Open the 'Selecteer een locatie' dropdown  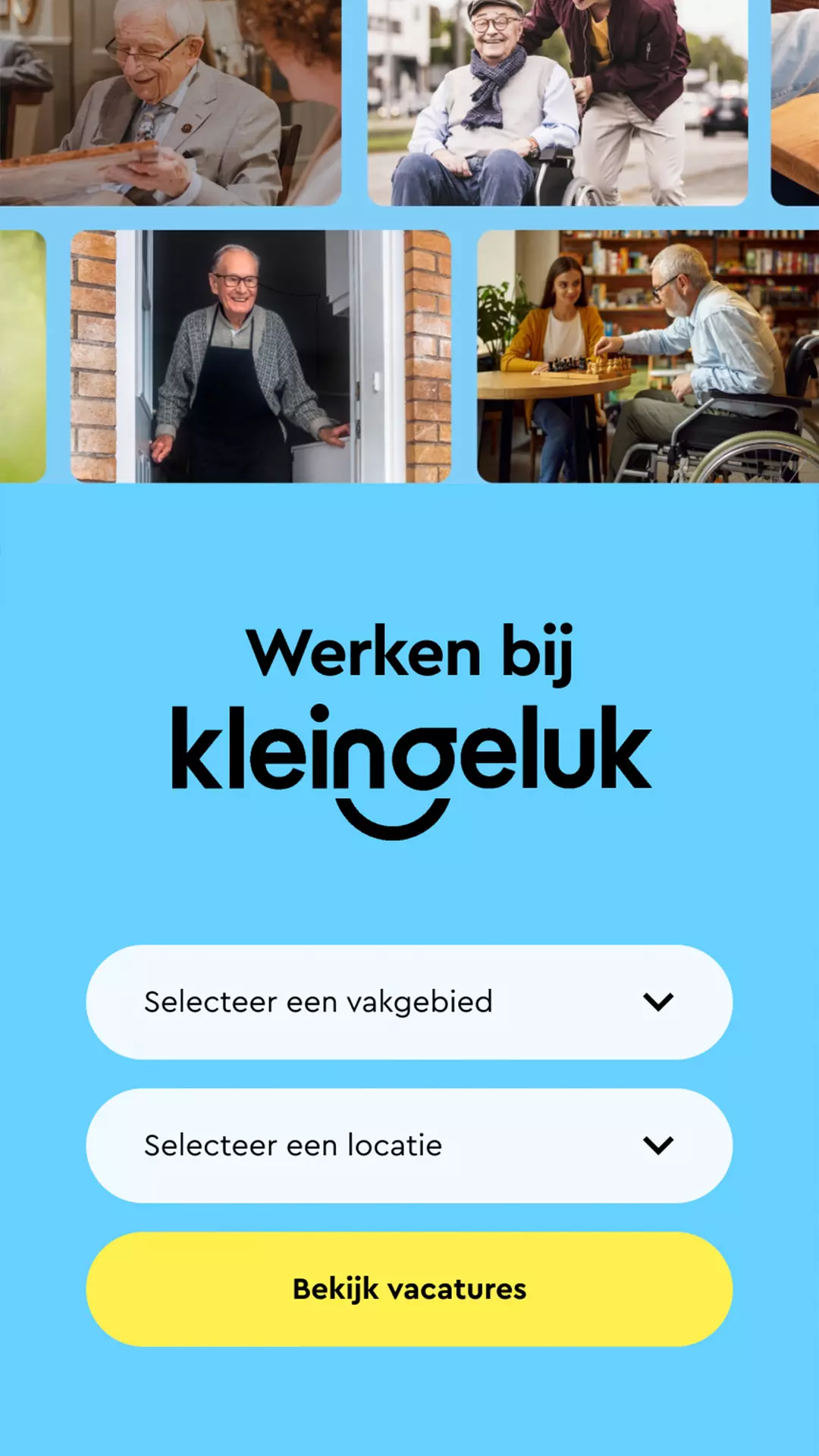click(x=409, y=1145)
